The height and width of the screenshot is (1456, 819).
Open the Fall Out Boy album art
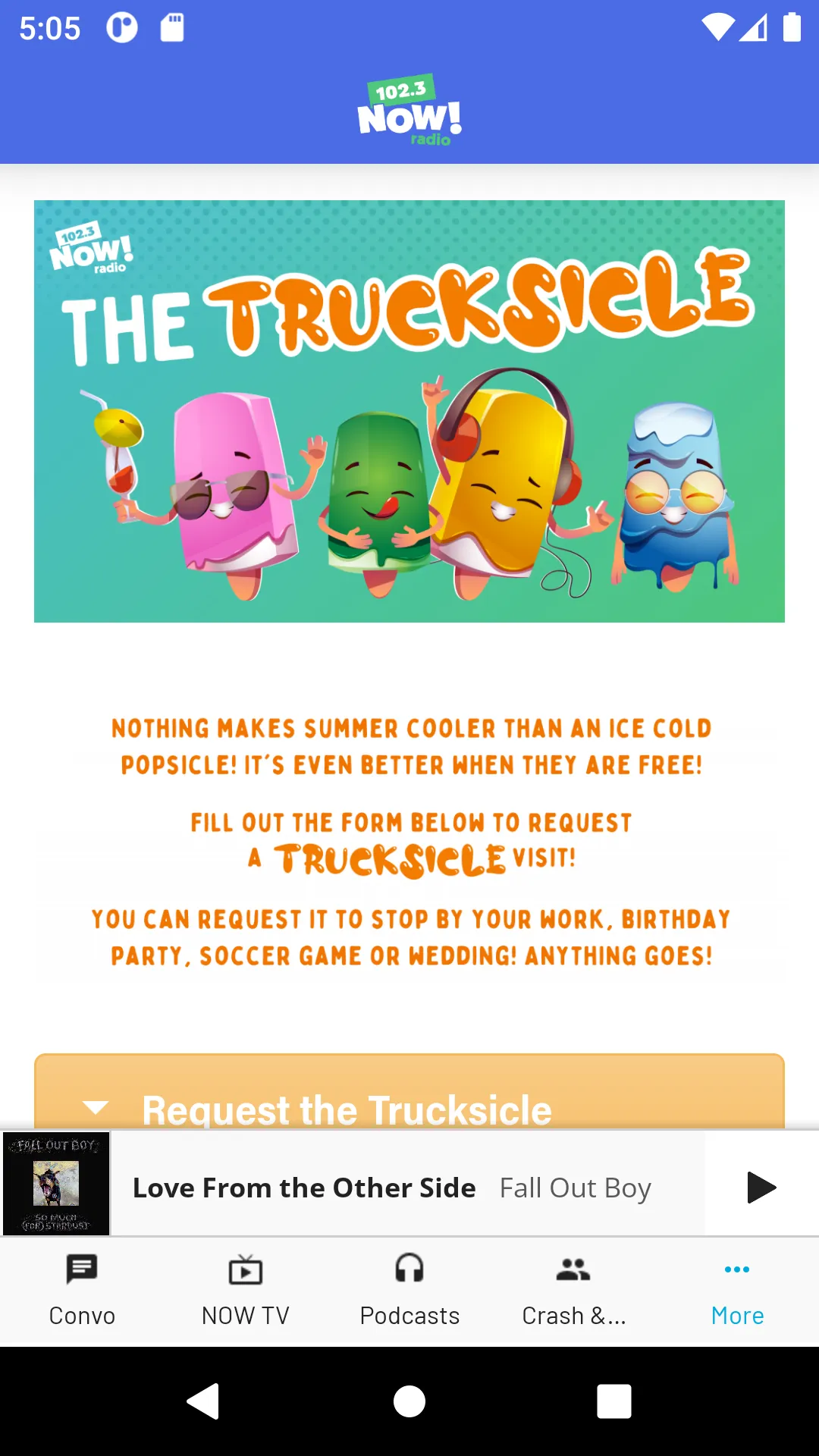(56, 1184)
